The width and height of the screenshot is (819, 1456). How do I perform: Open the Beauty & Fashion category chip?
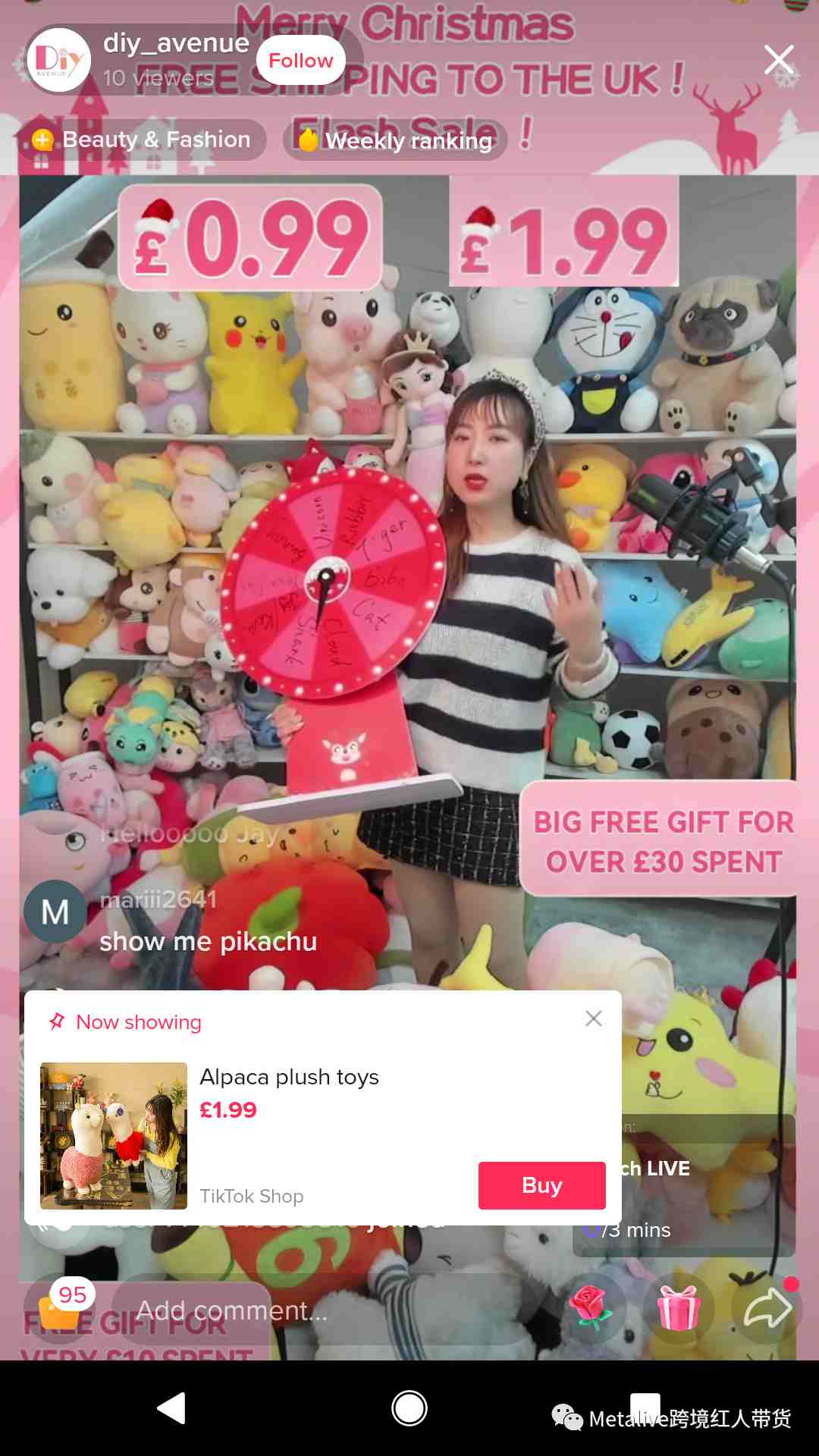click(x=144, y=140)
